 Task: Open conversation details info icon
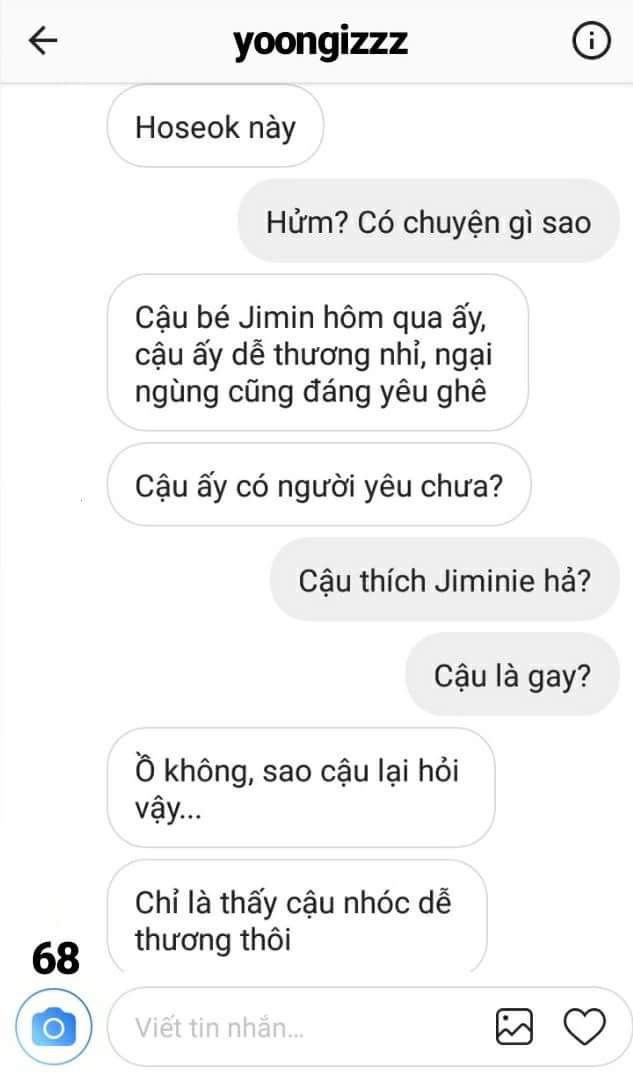[x=591, y=41]
